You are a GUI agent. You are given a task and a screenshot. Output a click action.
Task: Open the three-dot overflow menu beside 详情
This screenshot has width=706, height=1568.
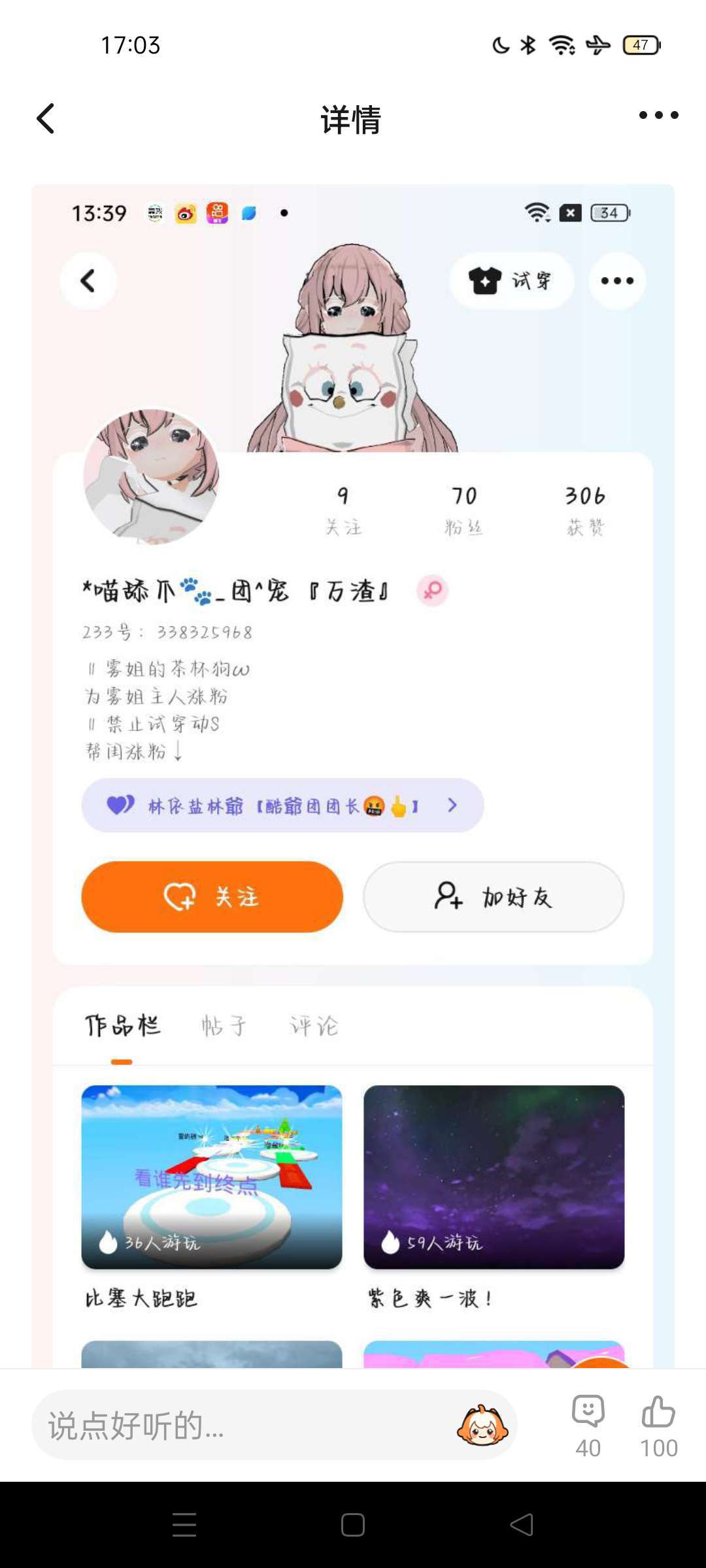[x=658, y=116]
